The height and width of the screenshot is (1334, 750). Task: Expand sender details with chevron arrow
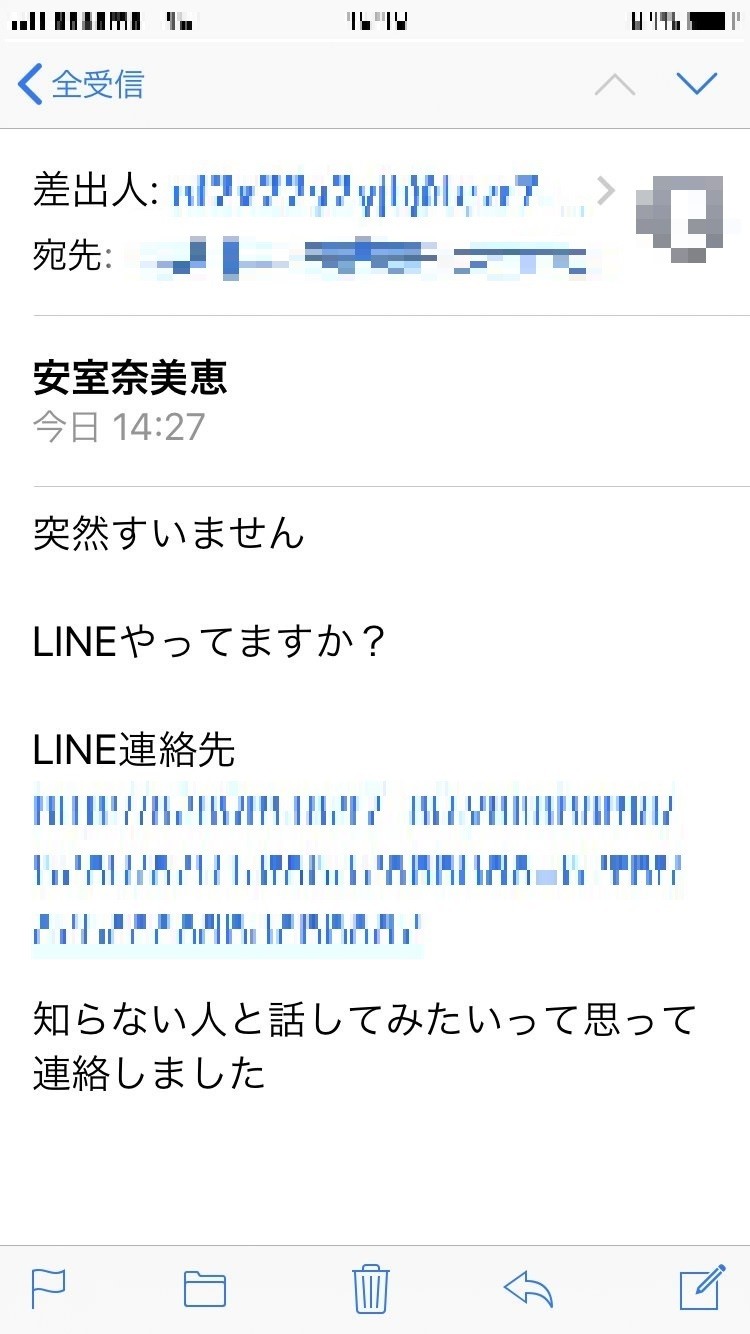(607, 190)
